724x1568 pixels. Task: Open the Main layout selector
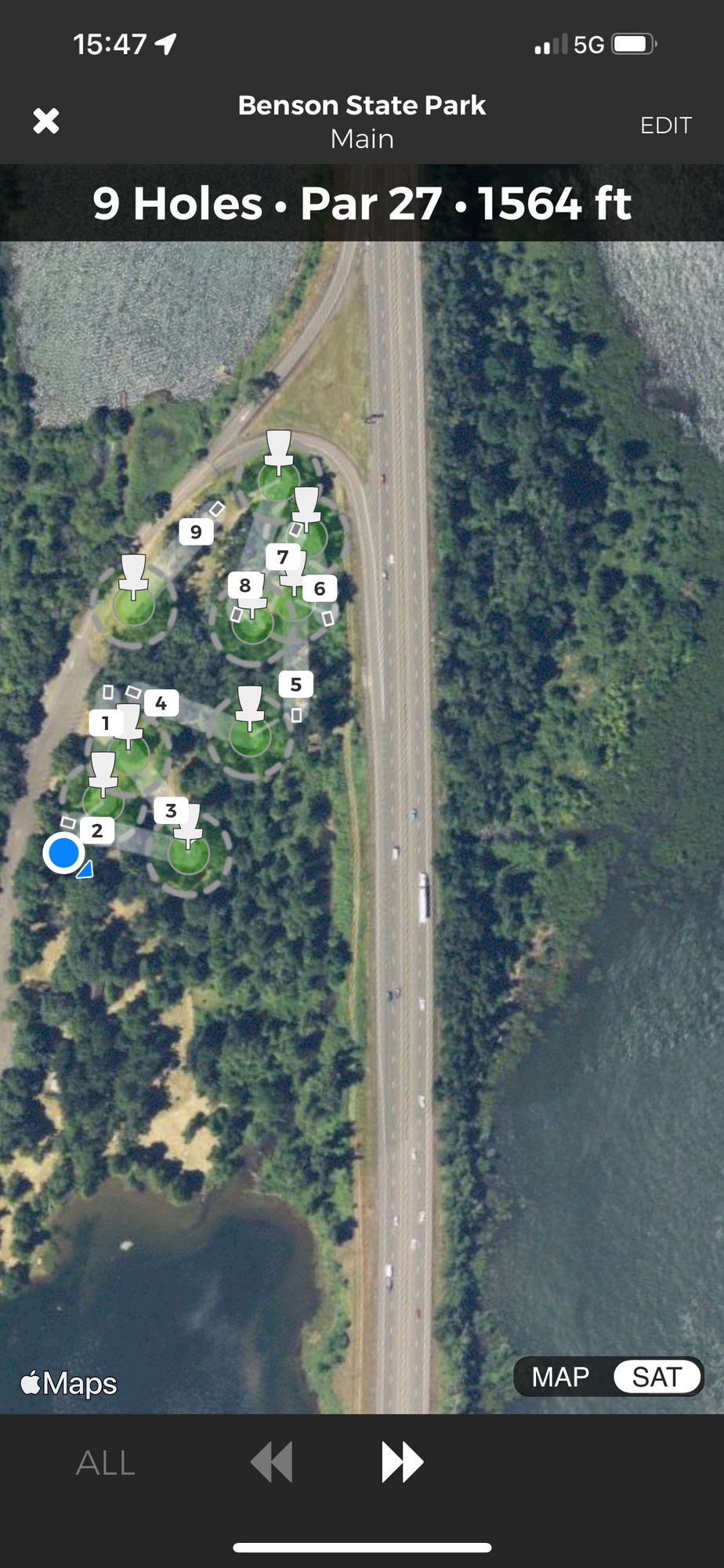tap(361, 139)
